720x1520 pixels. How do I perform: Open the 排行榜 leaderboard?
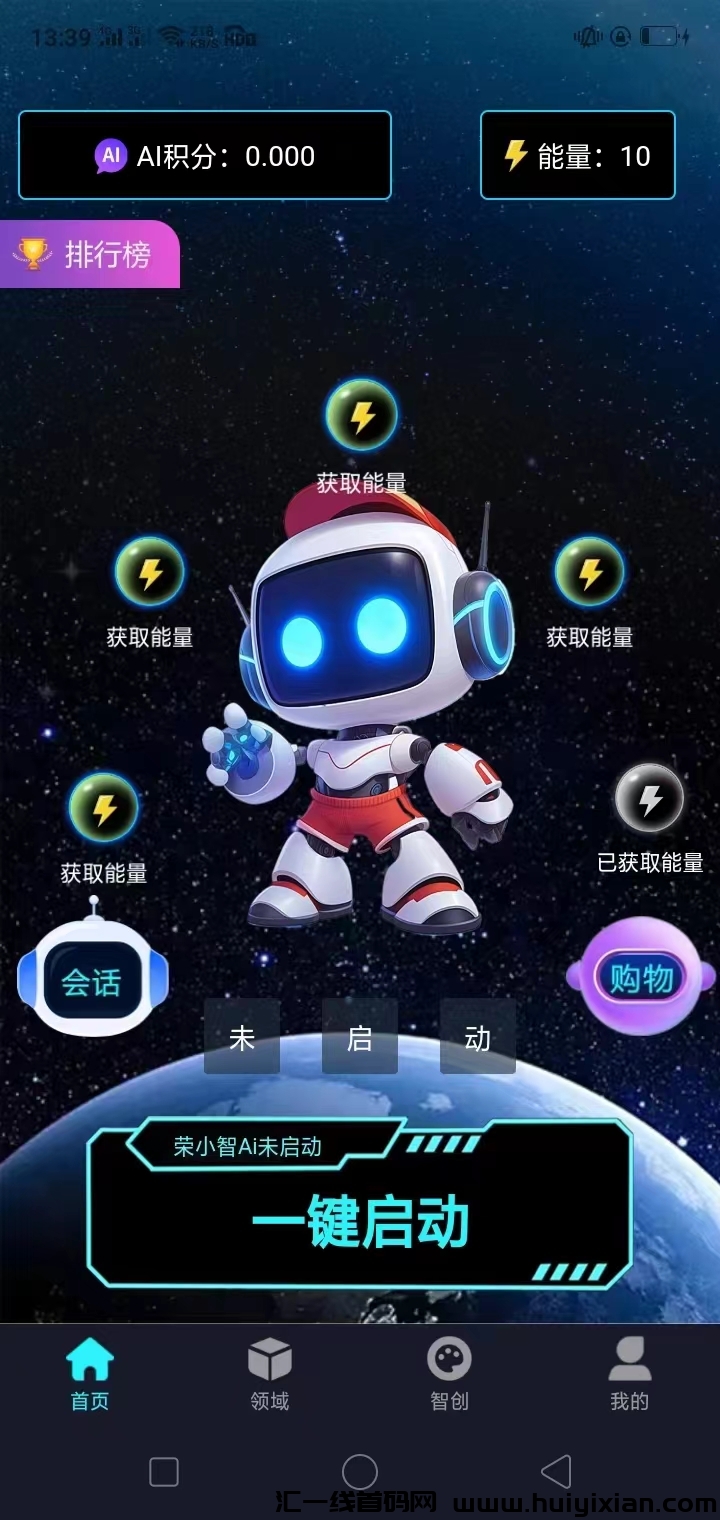click(88, 254)
